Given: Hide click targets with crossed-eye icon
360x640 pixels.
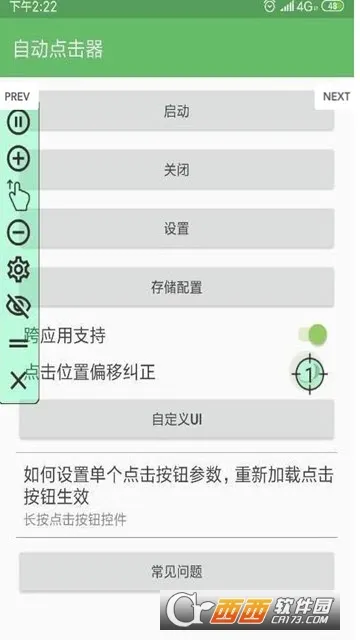Looking at the screenshot, I should (19, 306).
